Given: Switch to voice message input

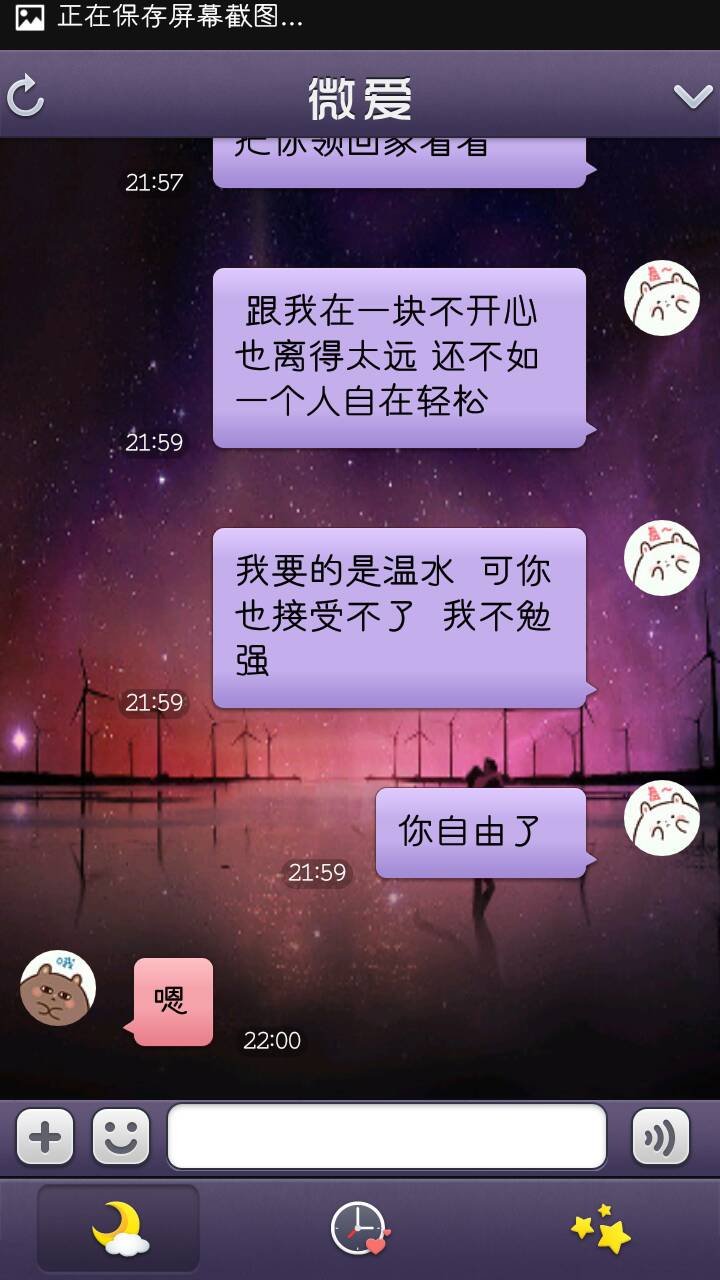Looking at the screenshot, I should [660, 1137].
